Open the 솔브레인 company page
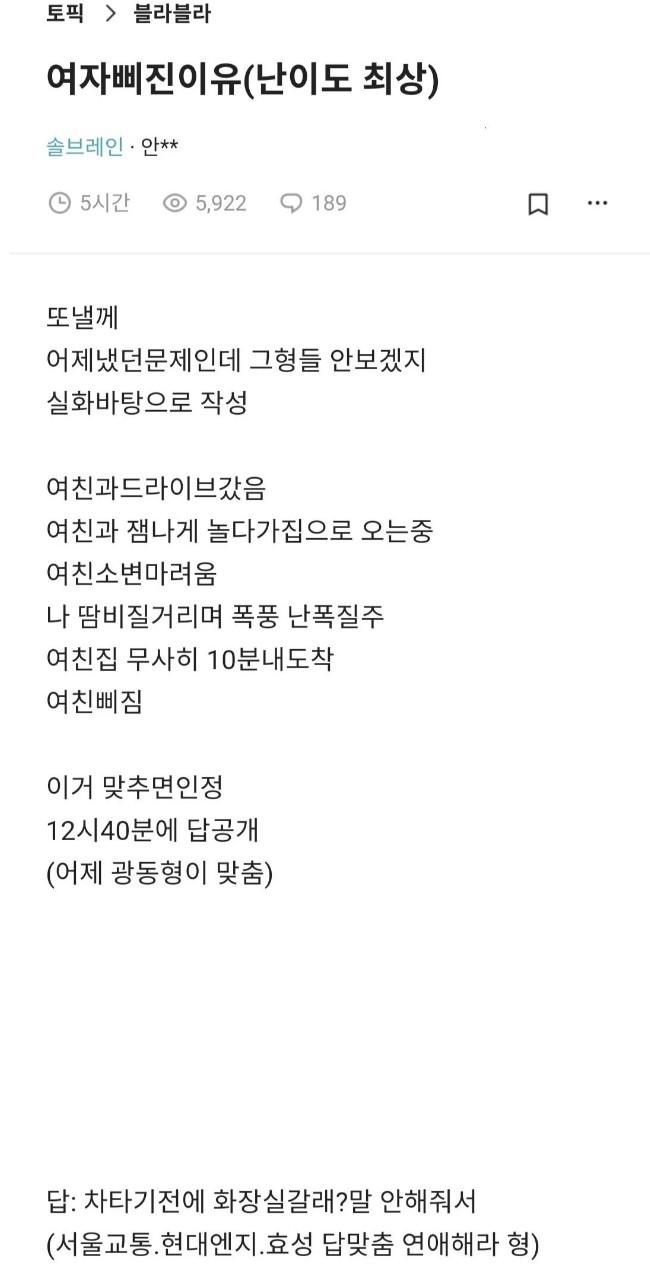 click(85, 147)
